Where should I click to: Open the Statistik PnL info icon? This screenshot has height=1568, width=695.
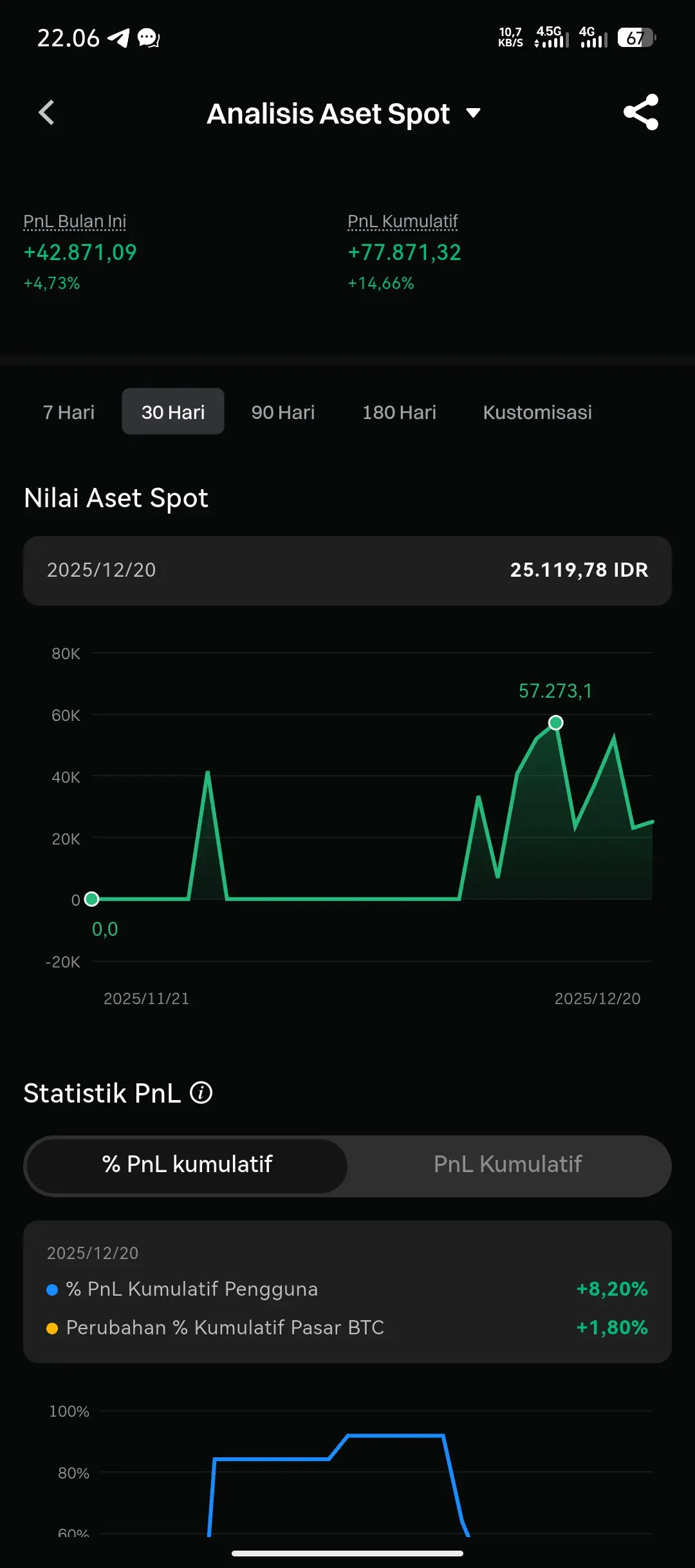point(201,1093)
